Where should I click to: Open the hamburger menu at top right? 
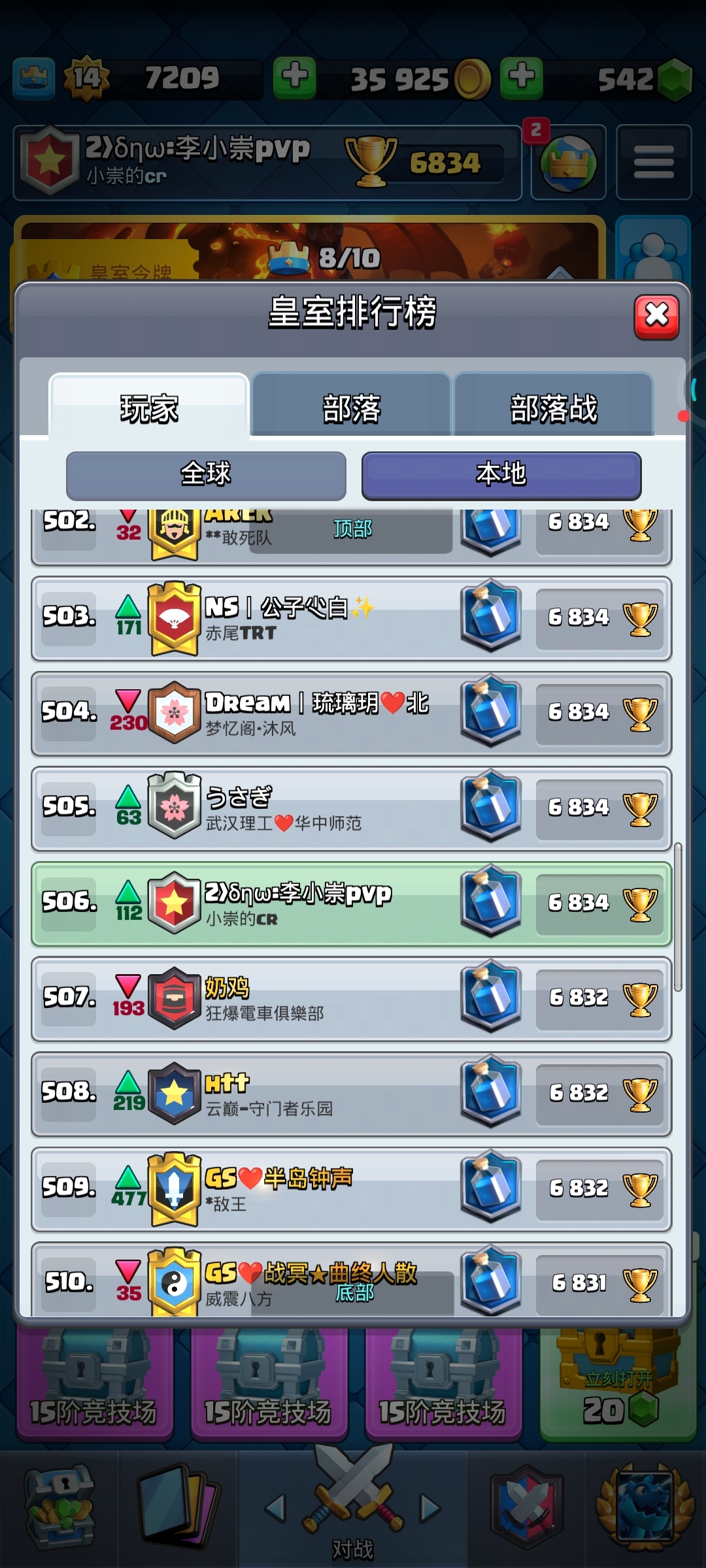pos(654,162)
